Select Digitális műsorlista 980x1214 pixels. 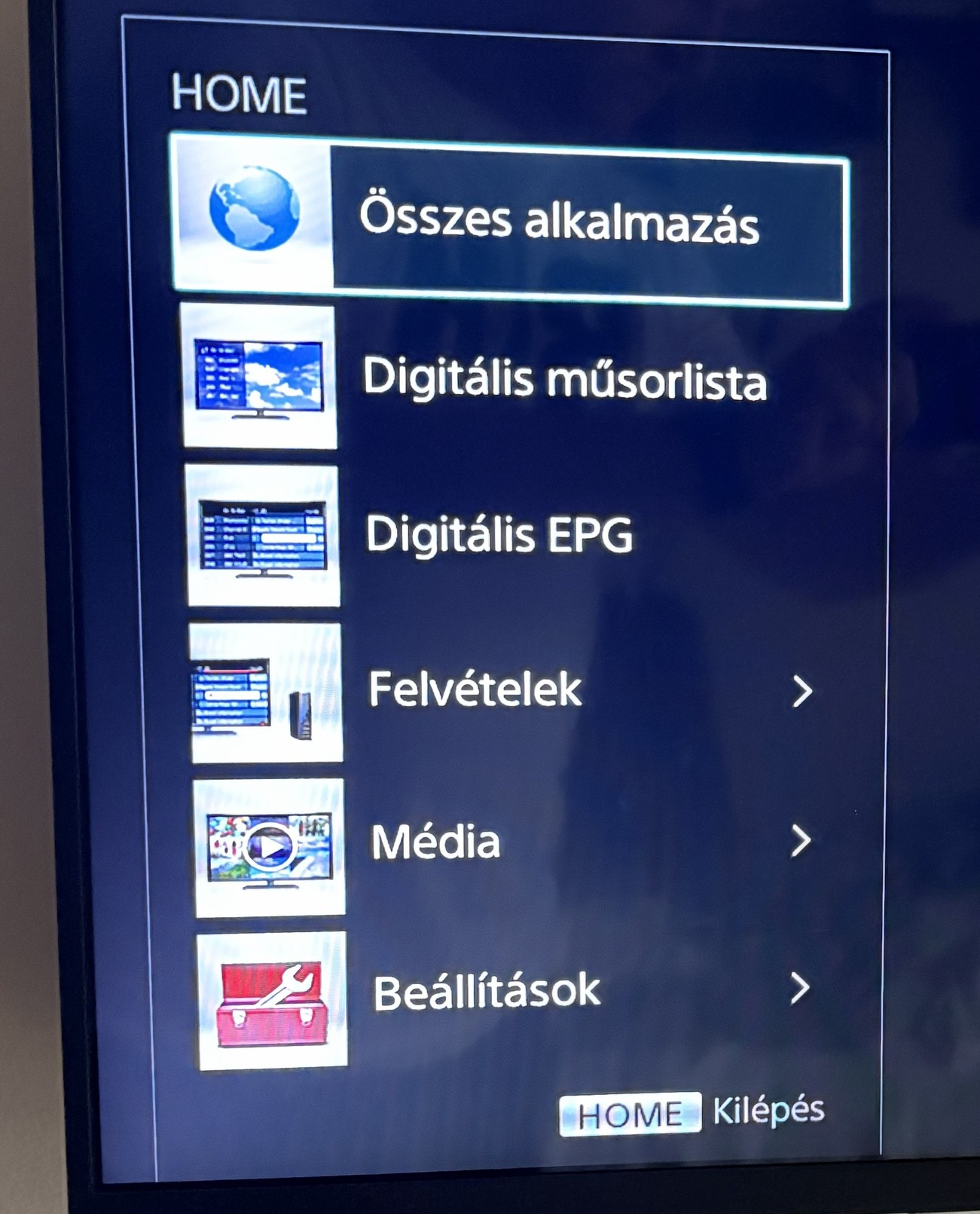(x=563, y=378)
